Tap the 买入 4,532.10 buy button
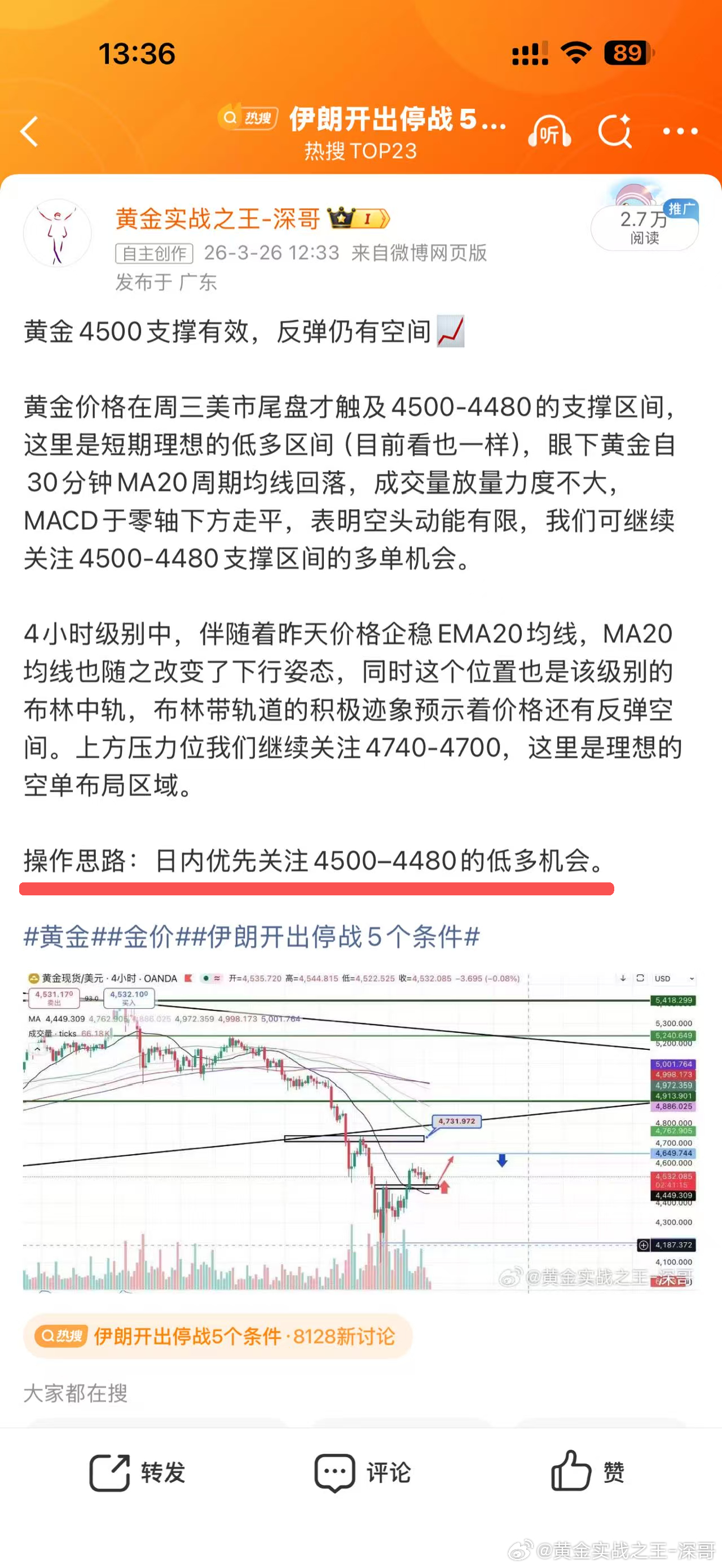 (x=130, y=999)
